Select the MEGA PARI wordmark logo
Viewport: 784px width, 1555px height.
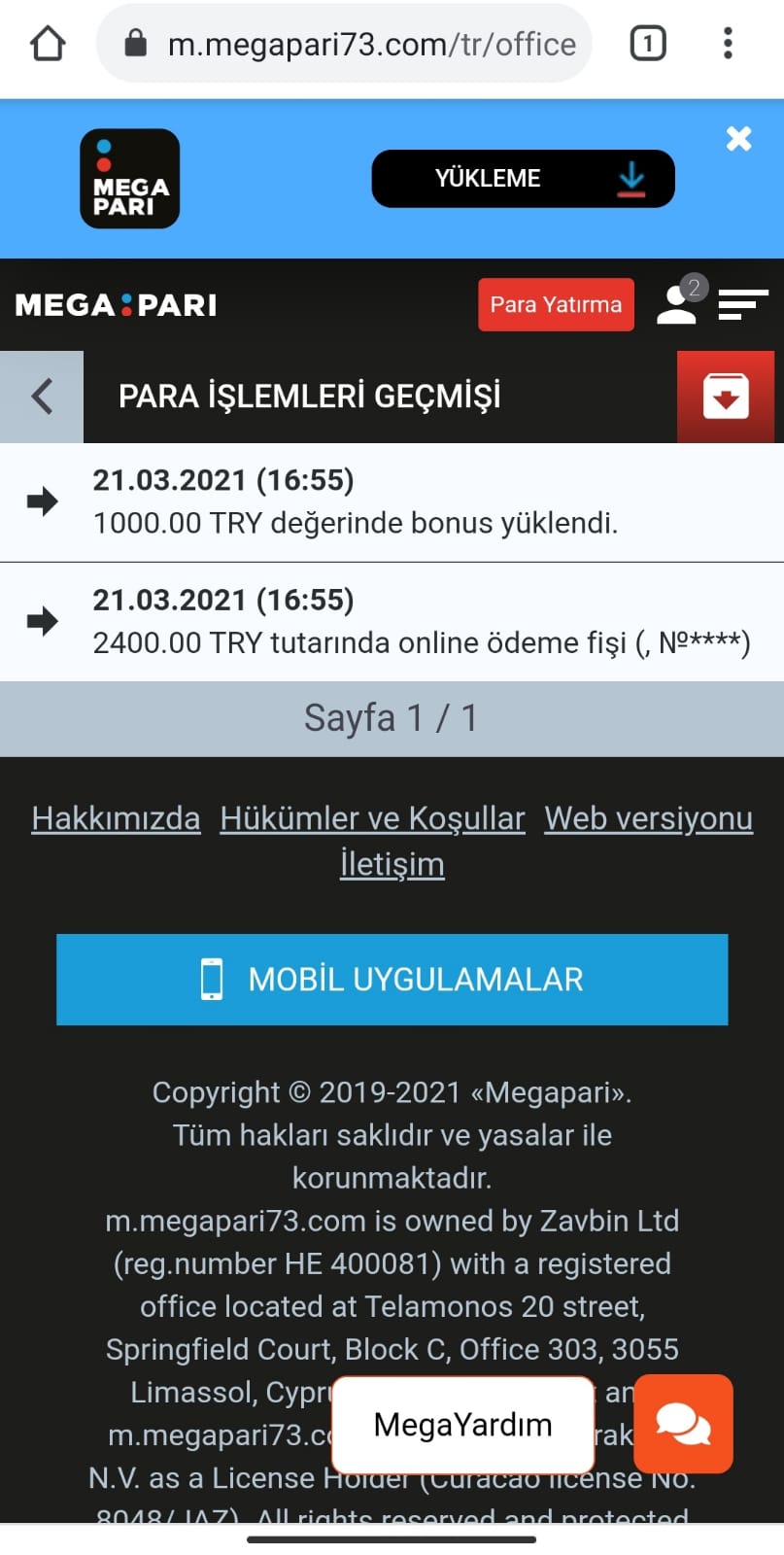114,304
